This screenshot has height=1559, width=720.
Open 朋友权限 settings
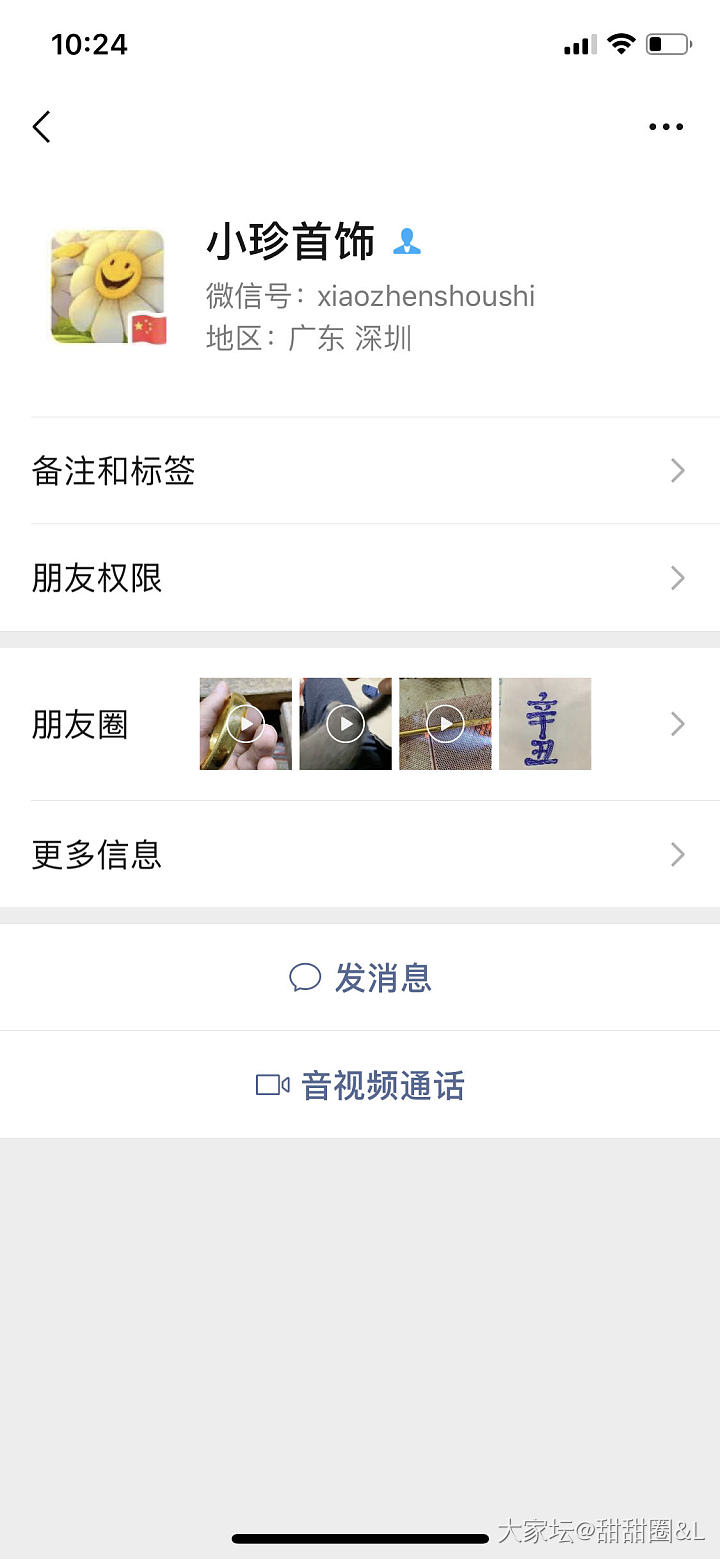[x=360, y=578]
